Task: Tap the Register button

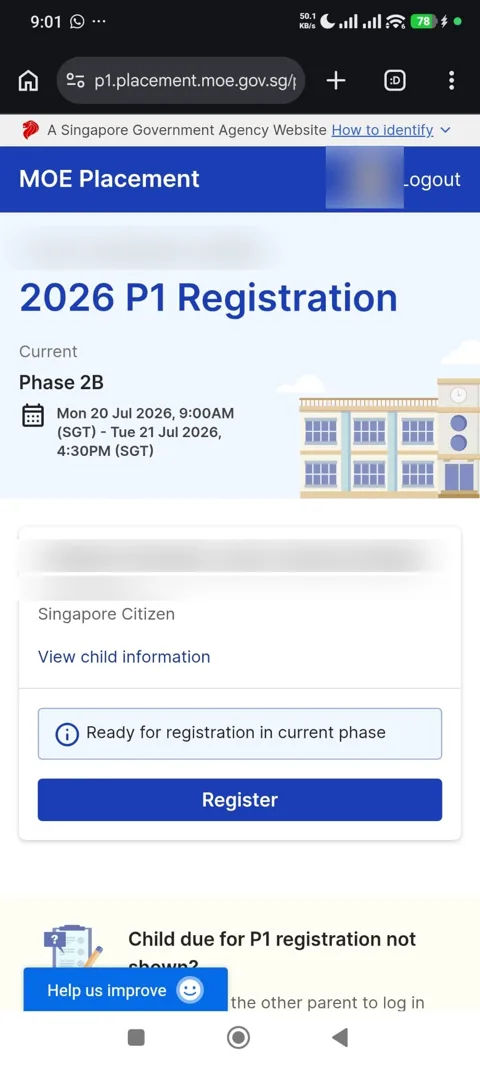Action: 240,800
